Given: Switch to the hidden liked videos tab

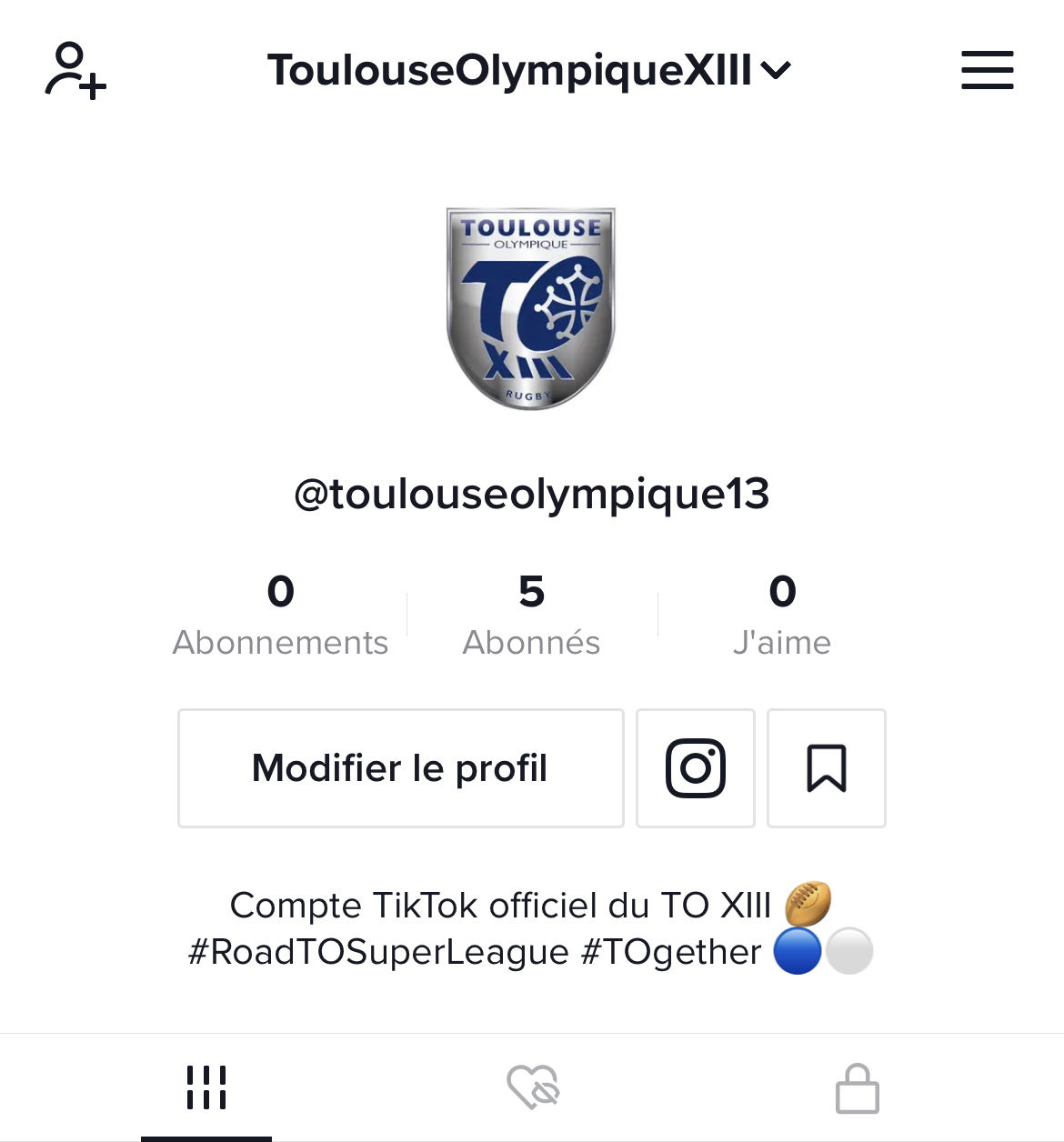Looking at the screenshot, I should click(533, 1087).
